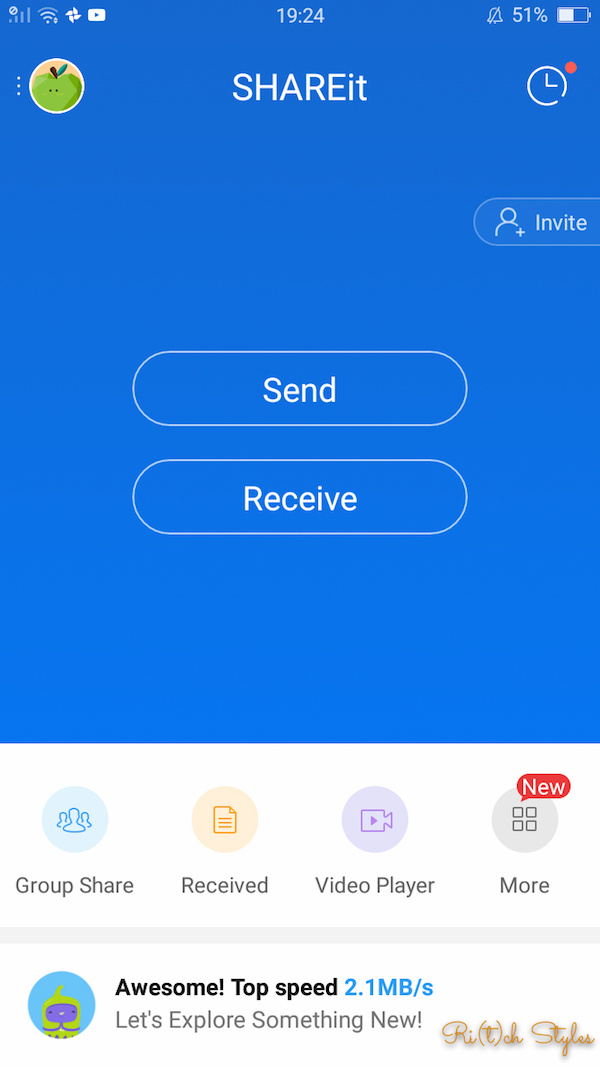This screenshot has width=600, height=1067.
Task: Open transfer history clock icon
Action: (546, 87)
